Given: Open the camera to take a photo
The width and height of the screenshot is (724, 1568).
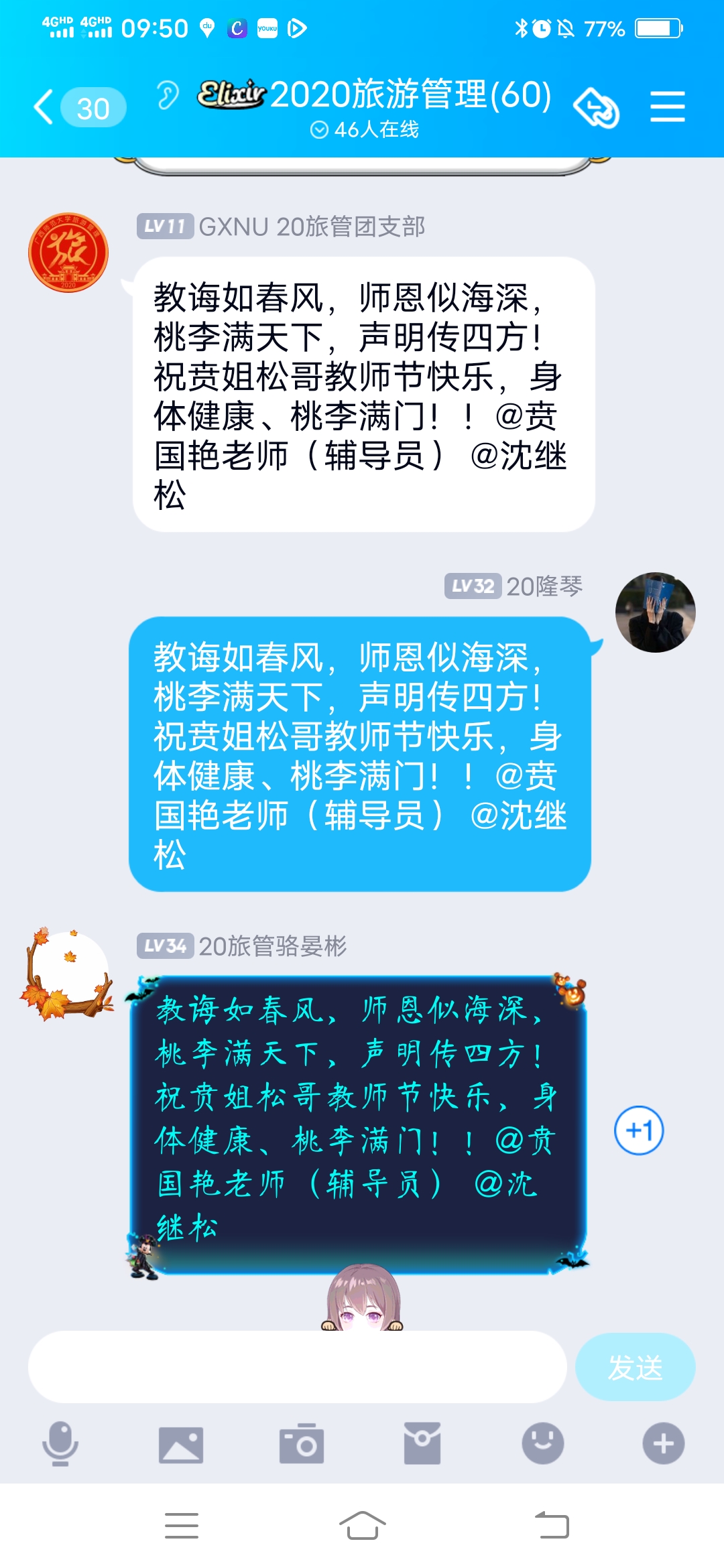Looking at the screenshot, I should pyautogui.click(x=302, y=1443).
